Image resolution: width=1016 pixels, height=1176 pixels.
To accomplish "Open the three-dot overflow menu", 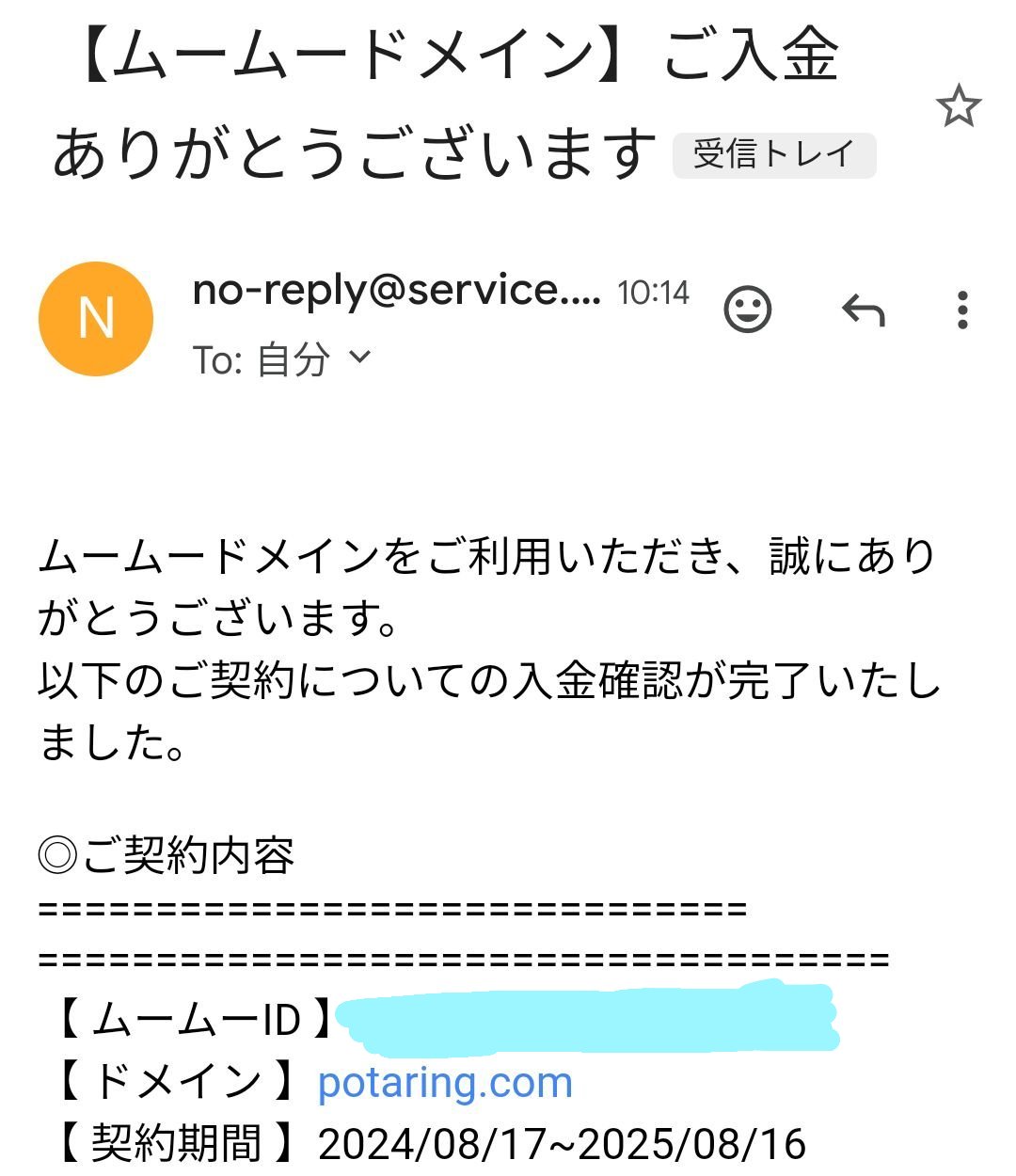I will [962, 310].
